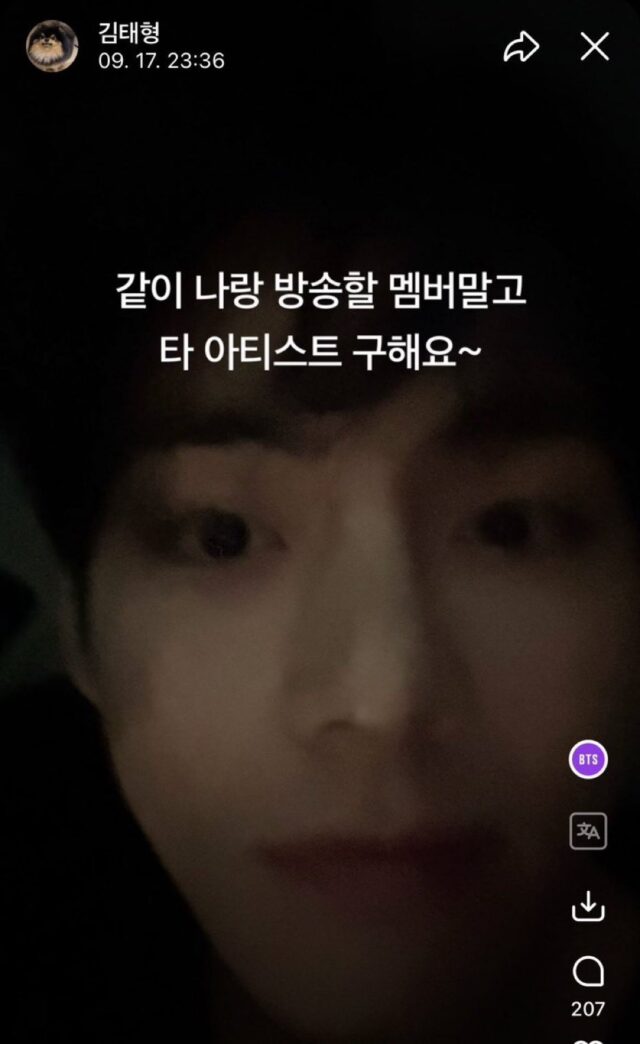Open the comments with 207 replies
This screenshot has width=640, height=1044.
click(x=588, y=972)
